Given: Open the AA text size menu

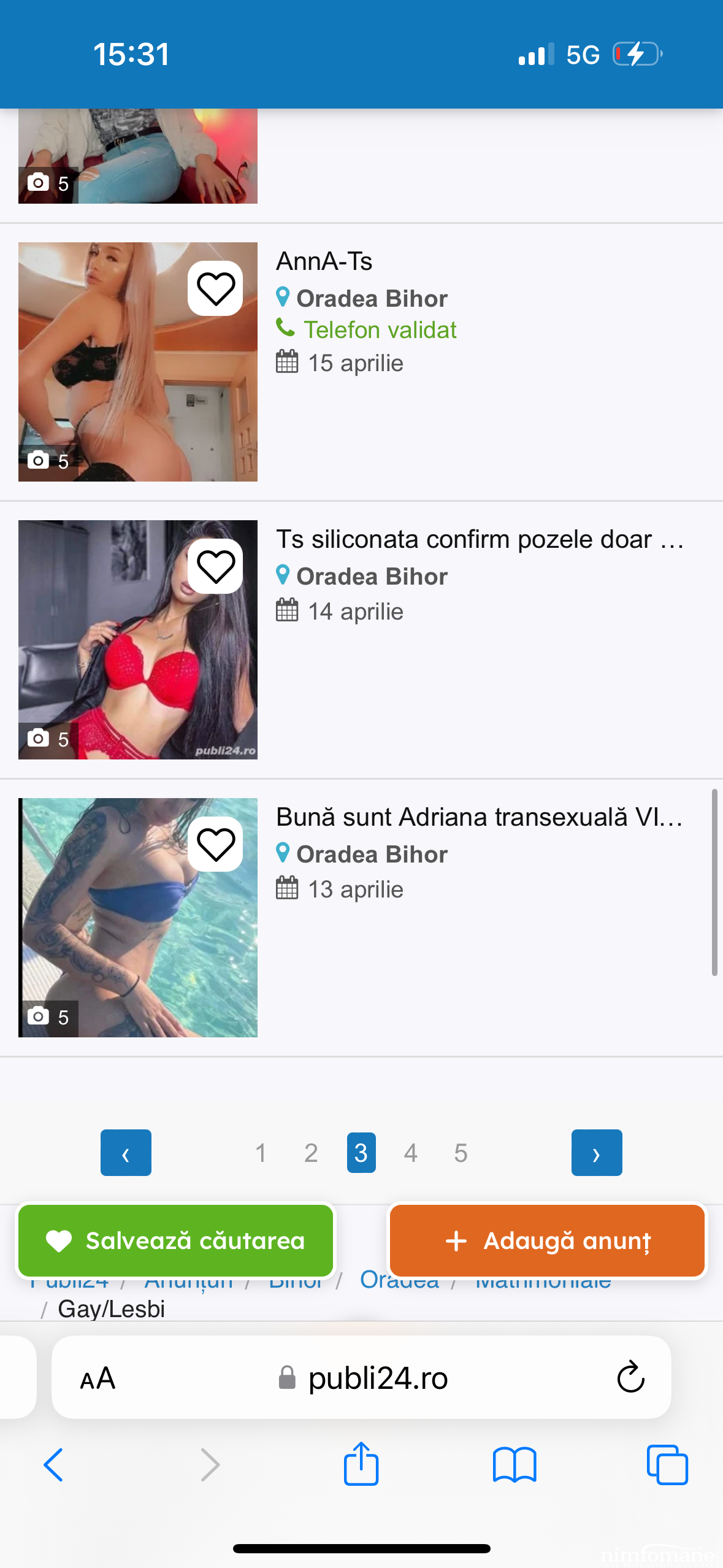Looking at the screenshot, I should (x=98, y=1378).
